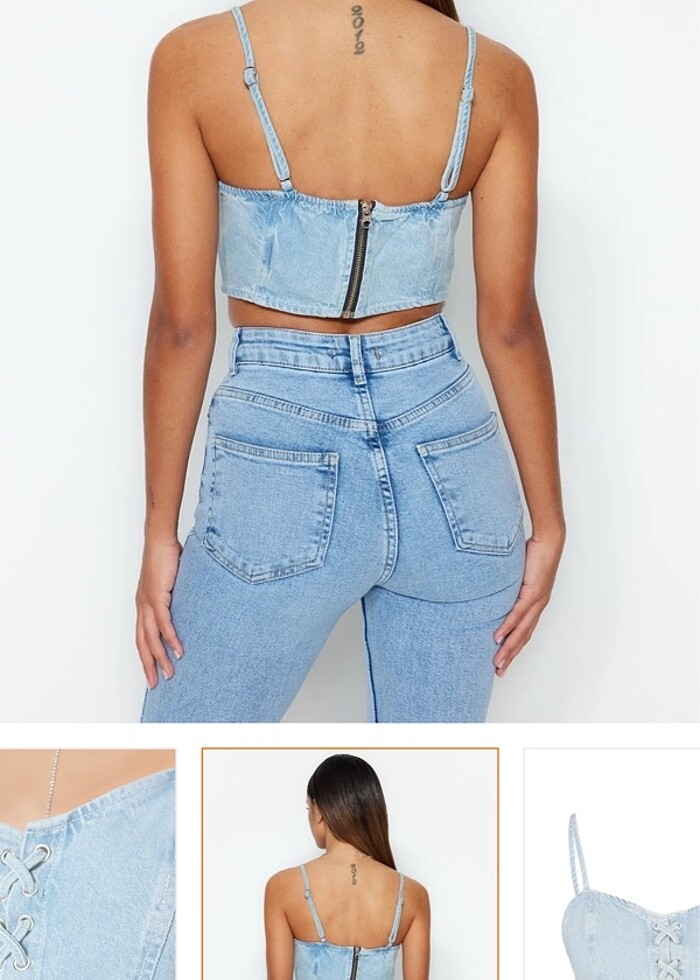Viewport: 700px width, 980px height.
Task: Open the lace-up close-up thumbnail with the necklace
Action: point(87,864)
